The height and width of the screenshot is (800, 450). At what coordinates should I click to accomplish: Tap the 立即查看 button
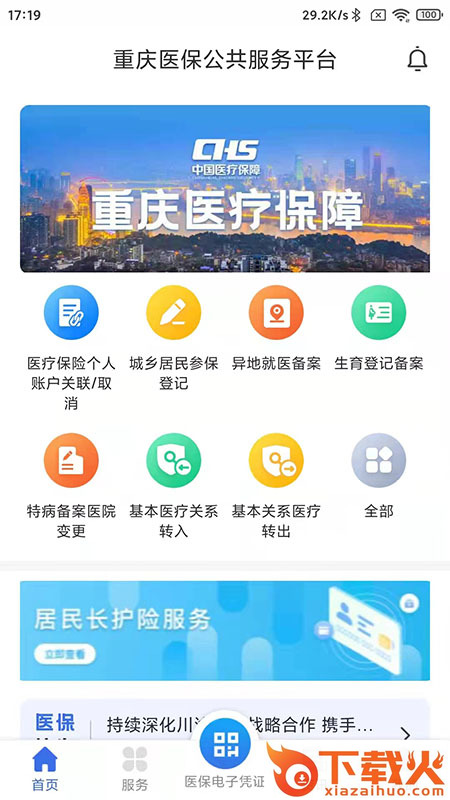(x=65, y=654)
